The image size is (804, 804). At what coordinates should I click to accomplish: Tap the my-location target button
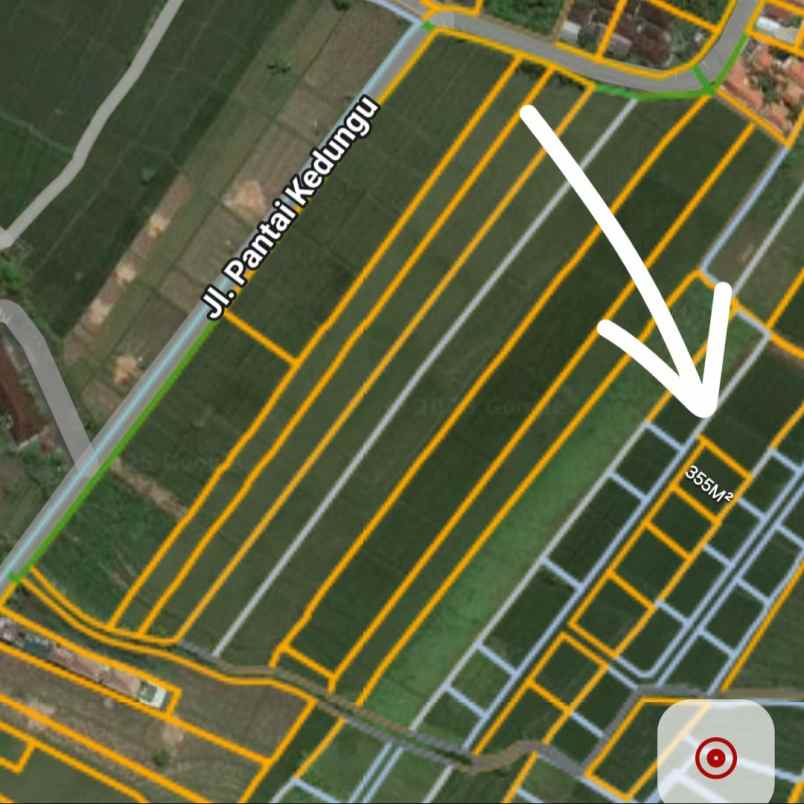click(715, 757)
